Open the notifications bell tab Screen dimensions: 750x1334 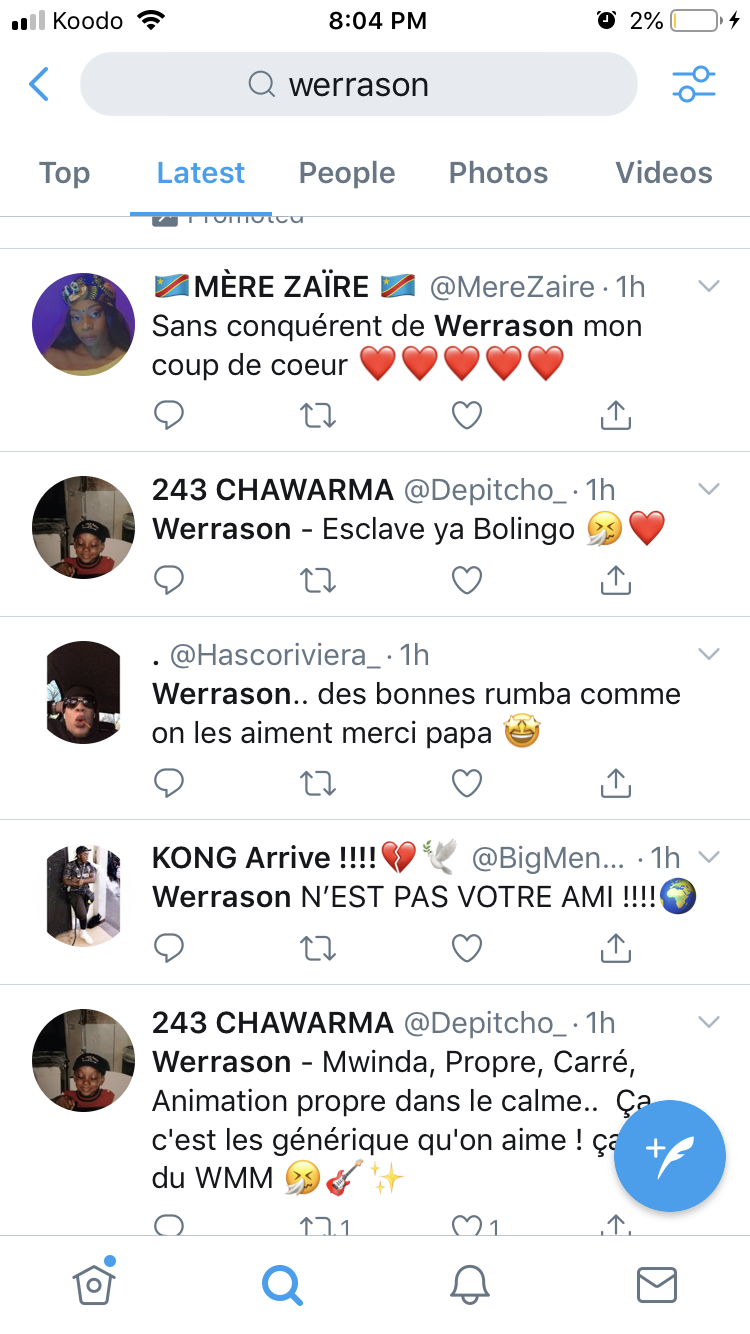click(469, 1285)
